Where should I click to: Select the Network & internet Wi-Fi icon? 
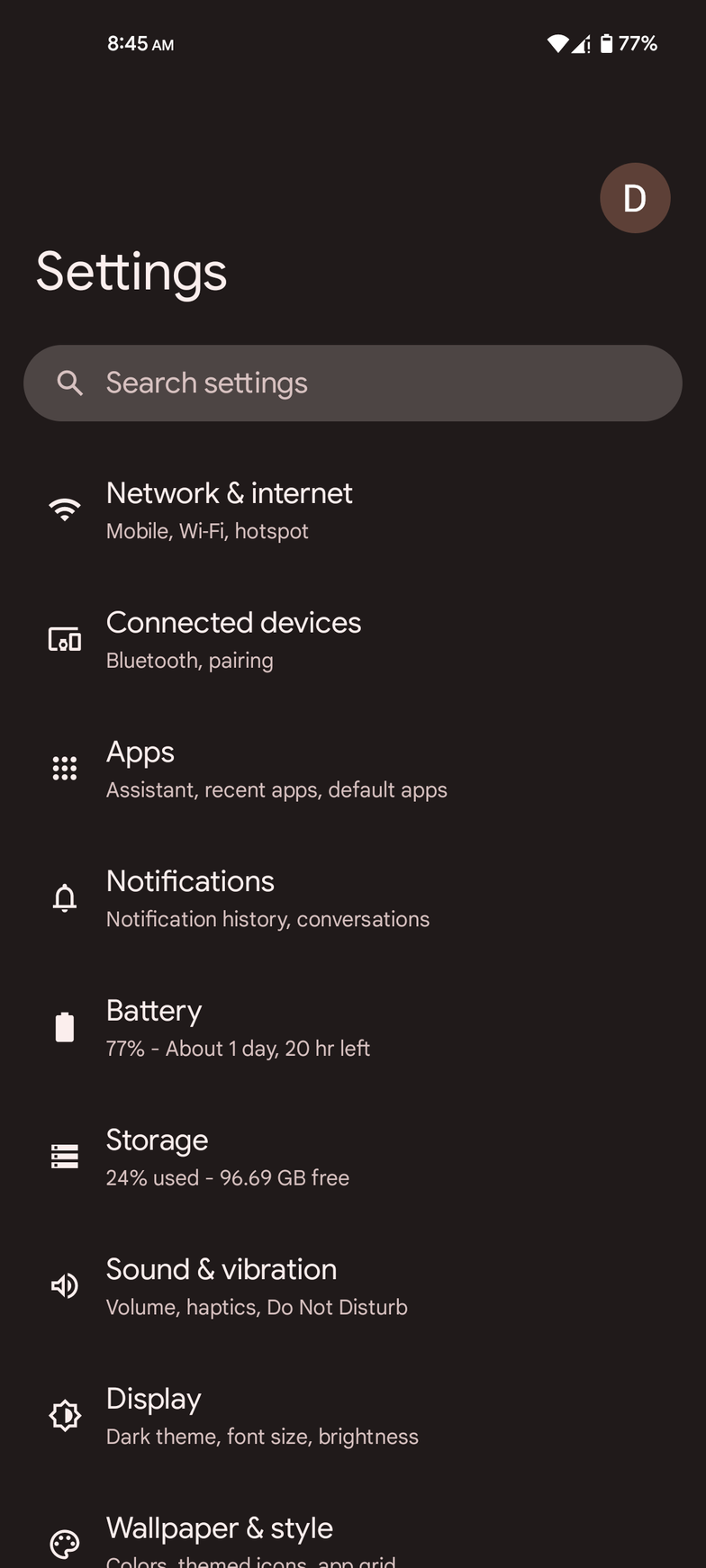click(x=64, y=509)
